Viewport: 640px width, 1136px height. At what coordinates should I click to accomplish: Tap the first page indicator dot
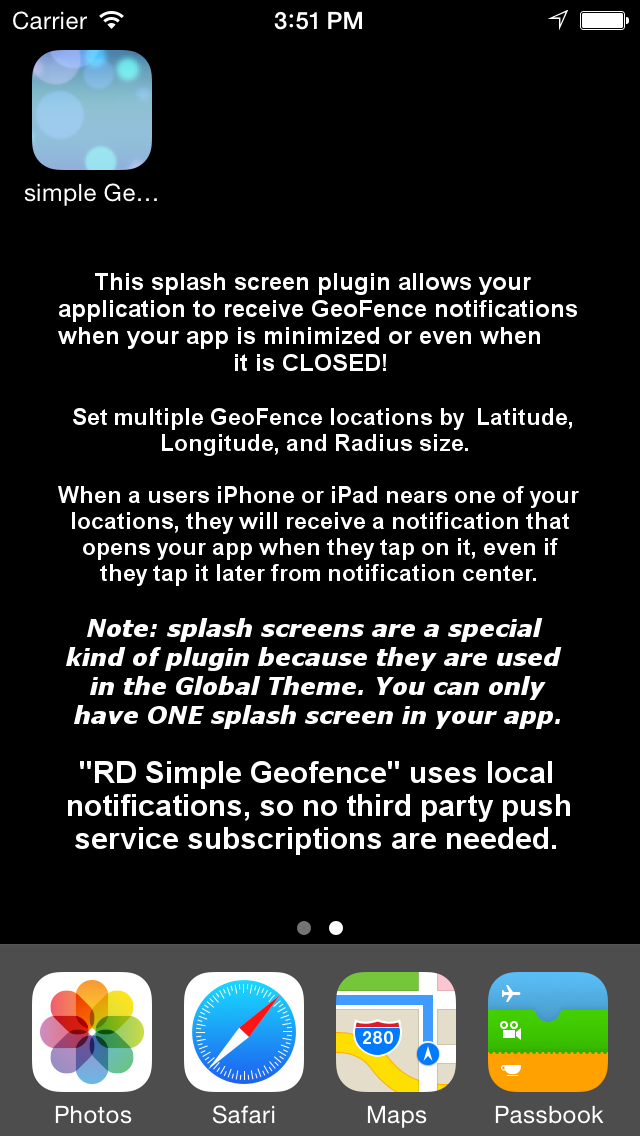pyautogui.click(x=304, y=928)
